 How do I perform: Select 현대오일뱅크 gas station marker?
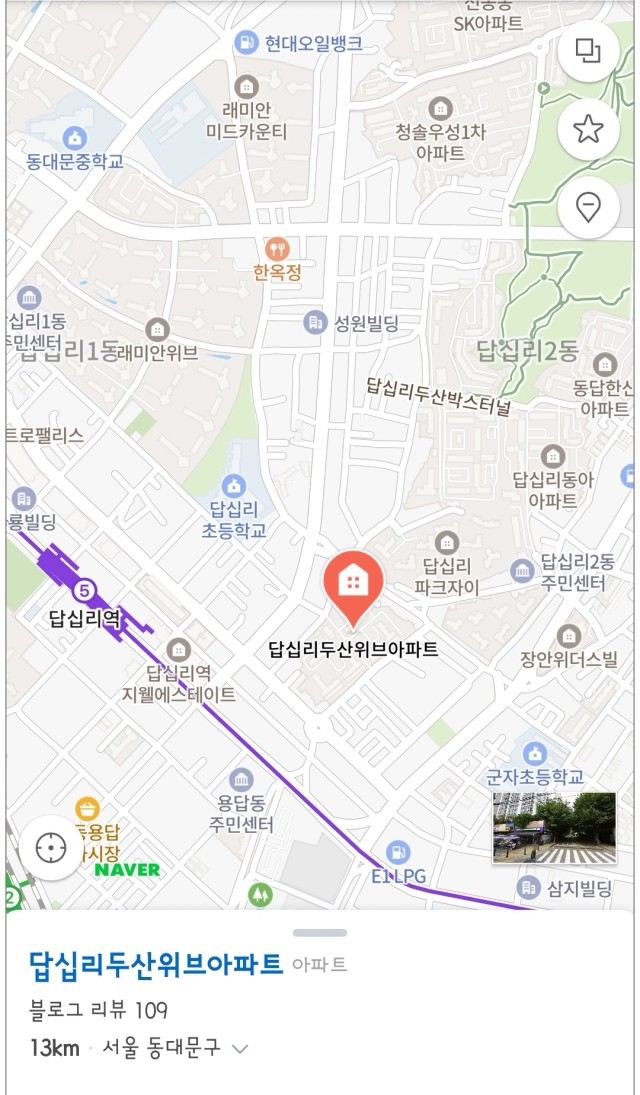pos(246,43)
